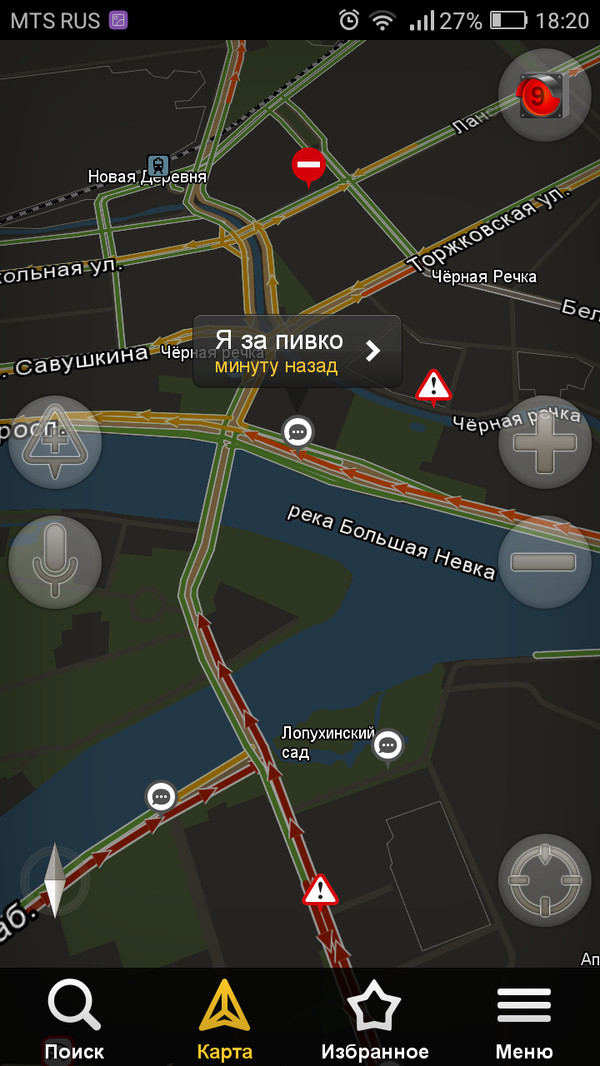Image resolution: width=600 pixels, height=1066 pixels.
Task: Zoom in on the map
Action: 544,443
